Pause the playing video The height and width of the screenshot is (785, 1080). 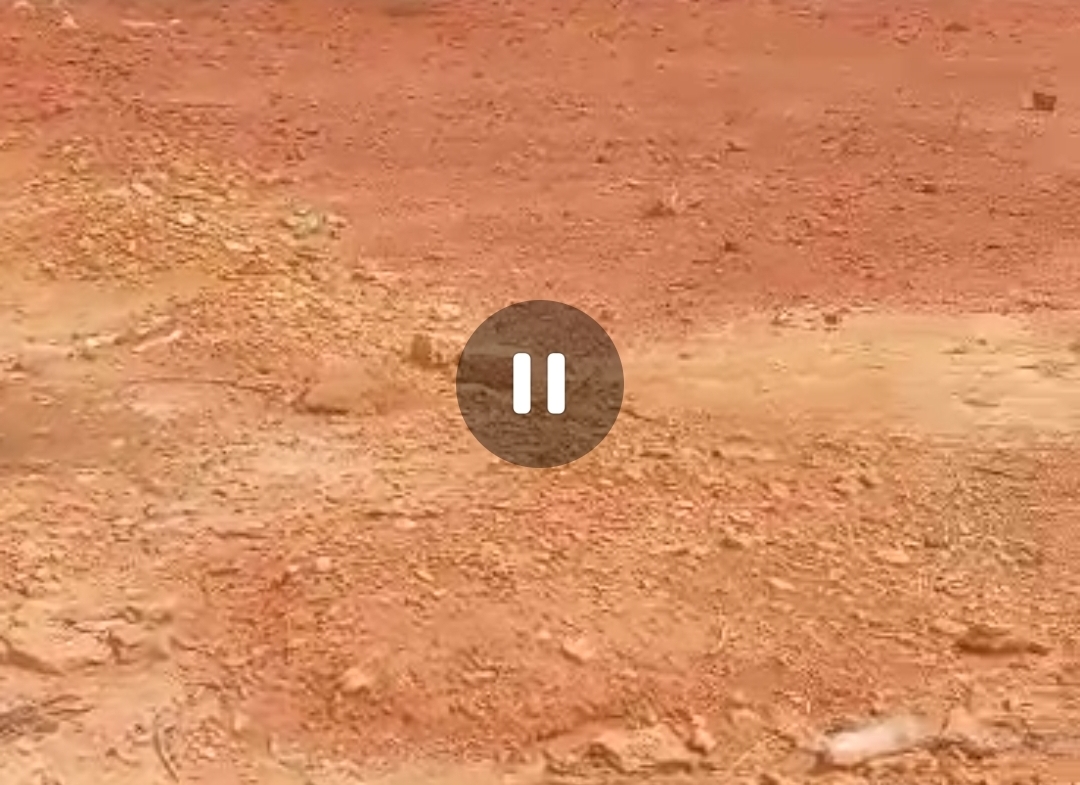(540, 383)
